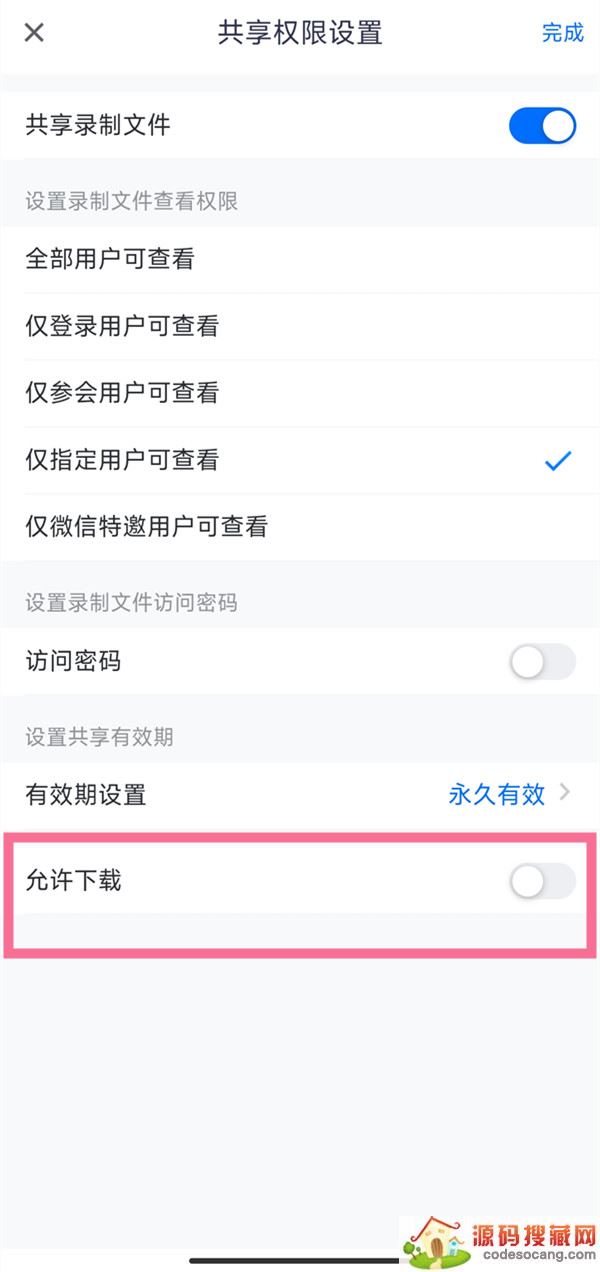Enable the 访问密码 switch

coord(542,662)
